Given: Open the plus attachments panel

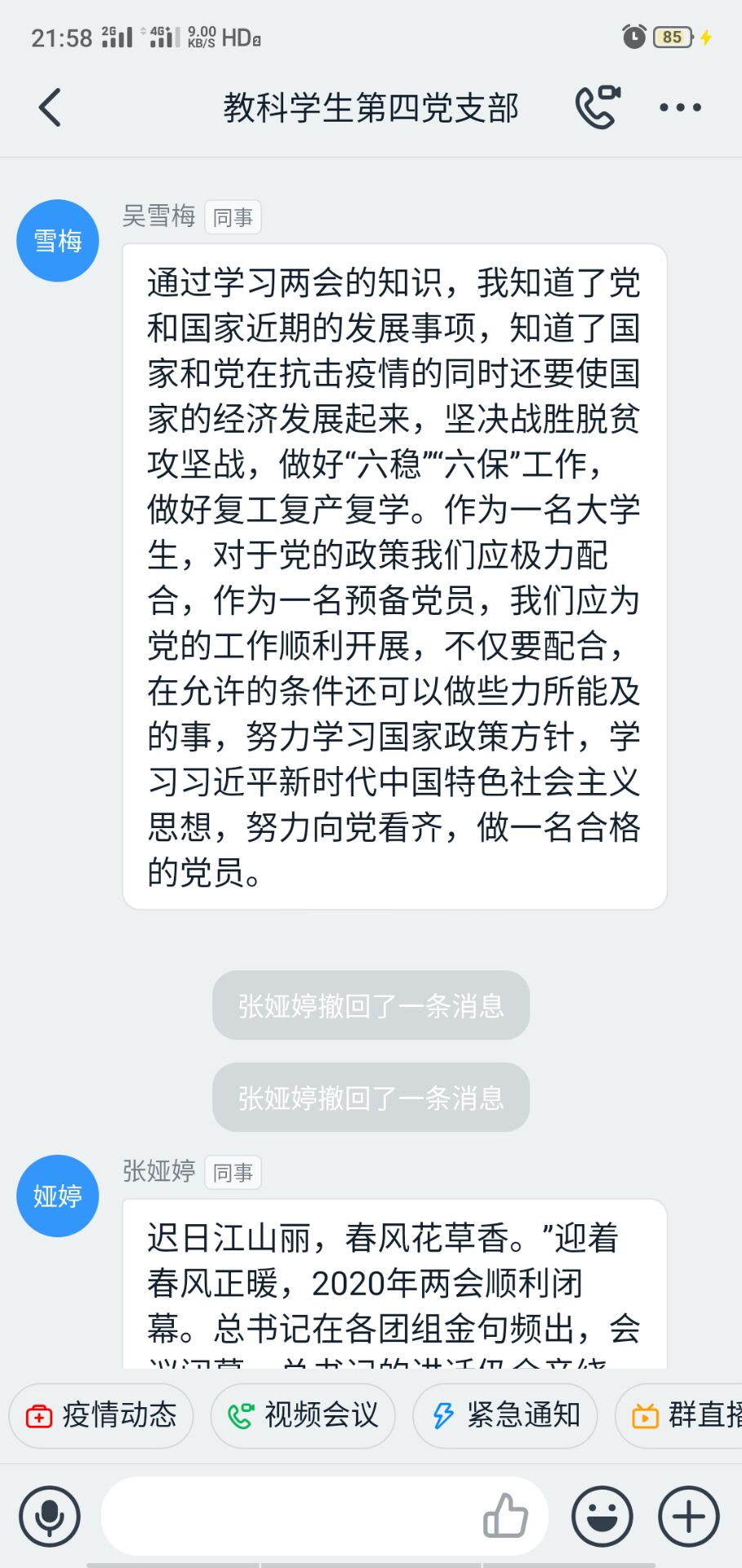Looking at the screenshot, I should 689,1517.
